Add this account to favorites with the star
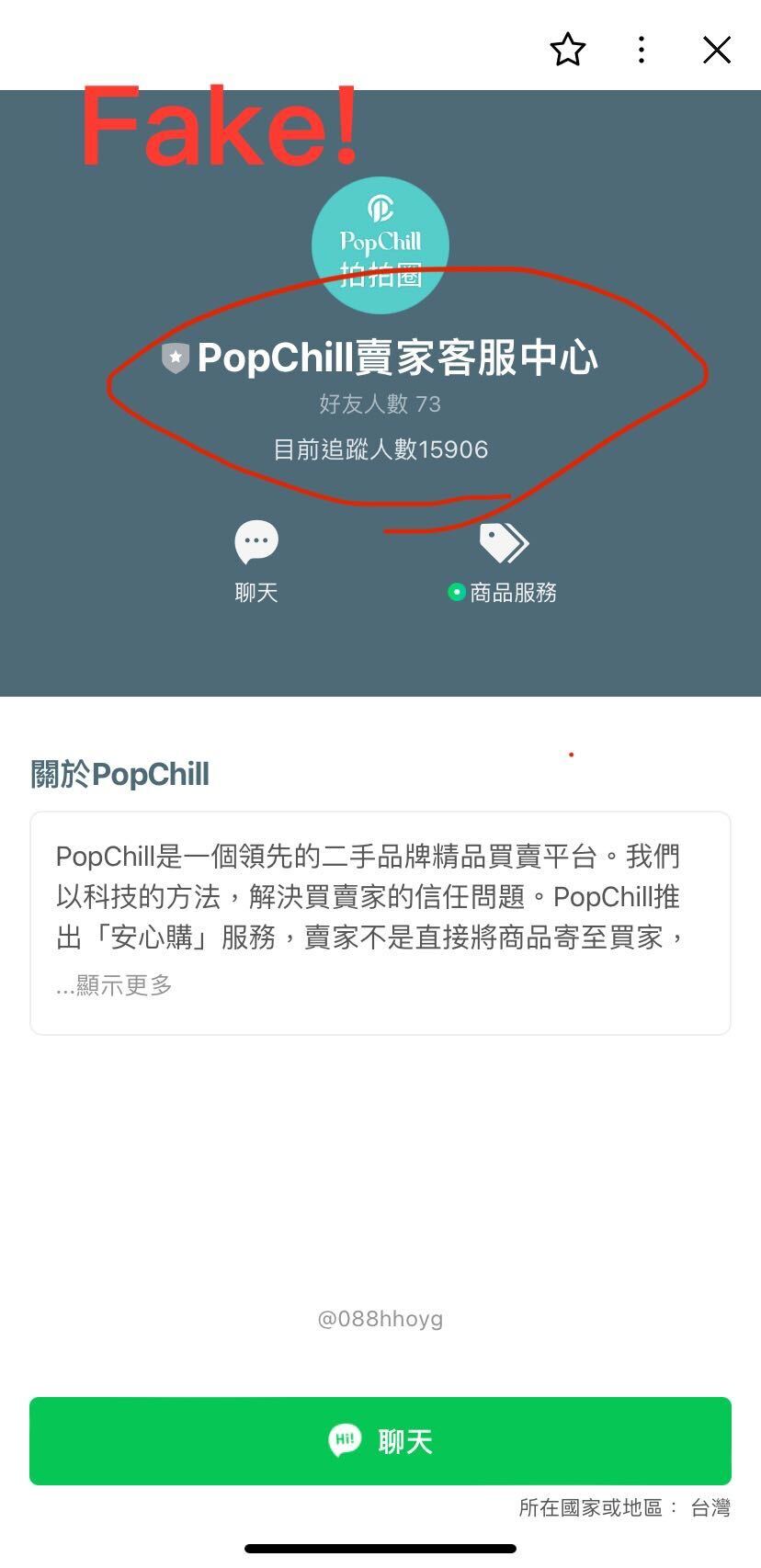Viewport: 761px width, 1568px height. [567, 50]
